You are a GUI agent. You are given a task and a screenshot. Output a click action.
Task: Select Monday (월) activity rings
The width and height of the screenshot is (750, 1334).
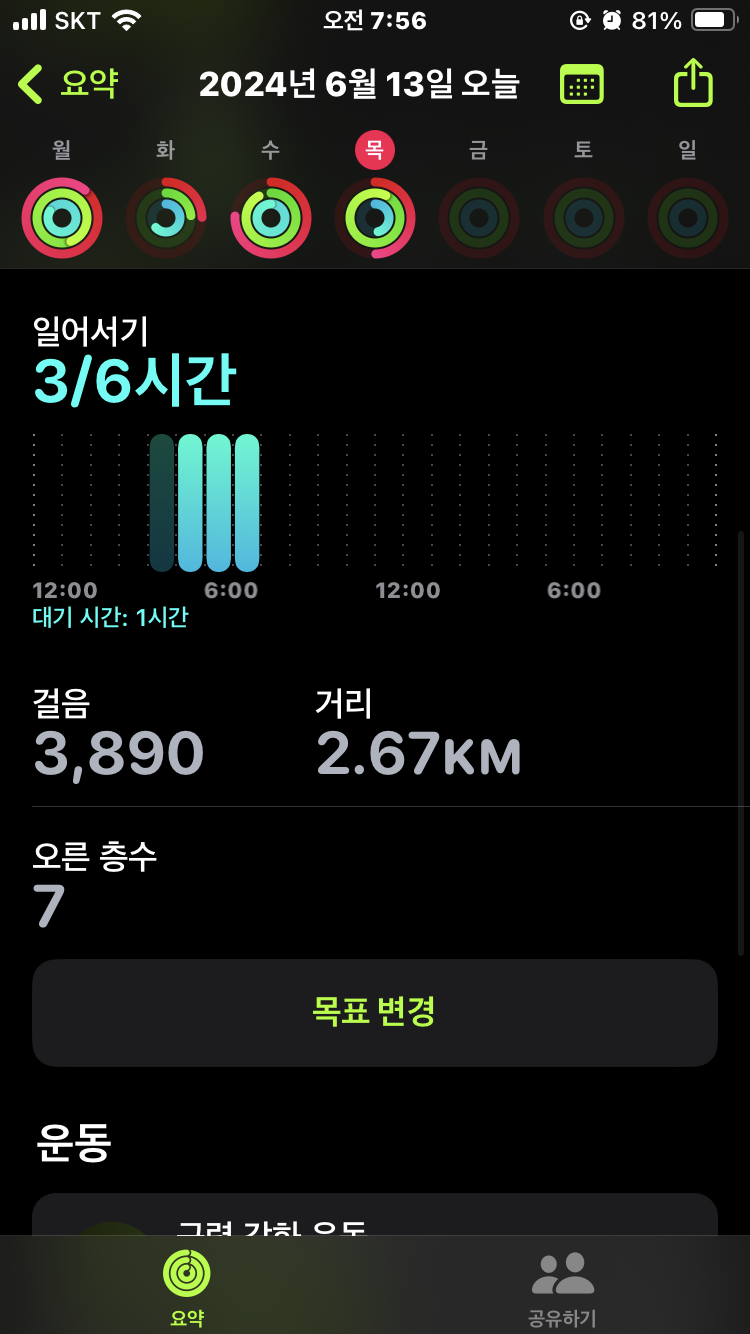click(x=62, y=218)
